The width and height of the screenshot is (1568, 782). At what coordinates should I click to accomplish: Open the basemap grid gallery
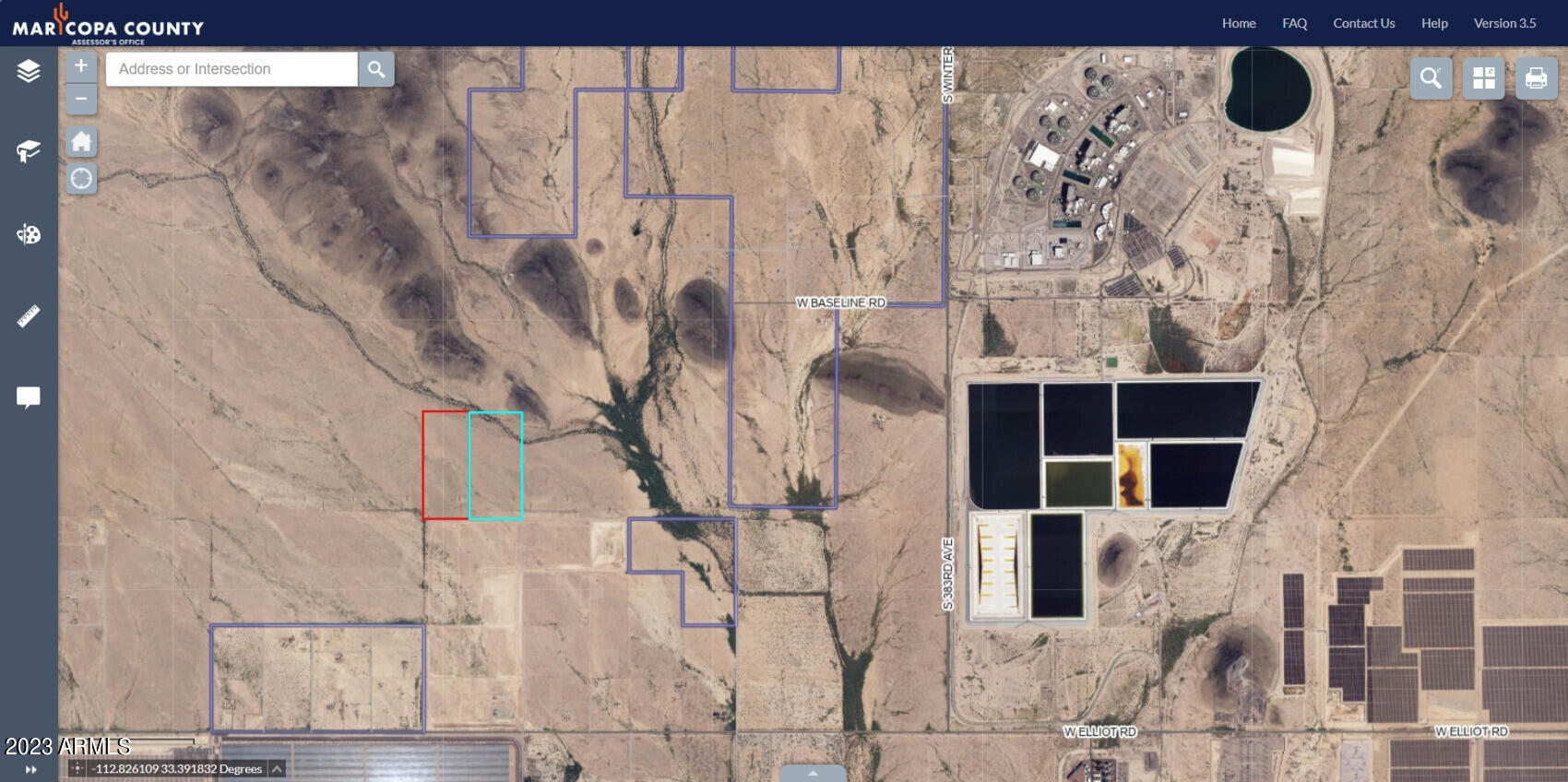1483,78
